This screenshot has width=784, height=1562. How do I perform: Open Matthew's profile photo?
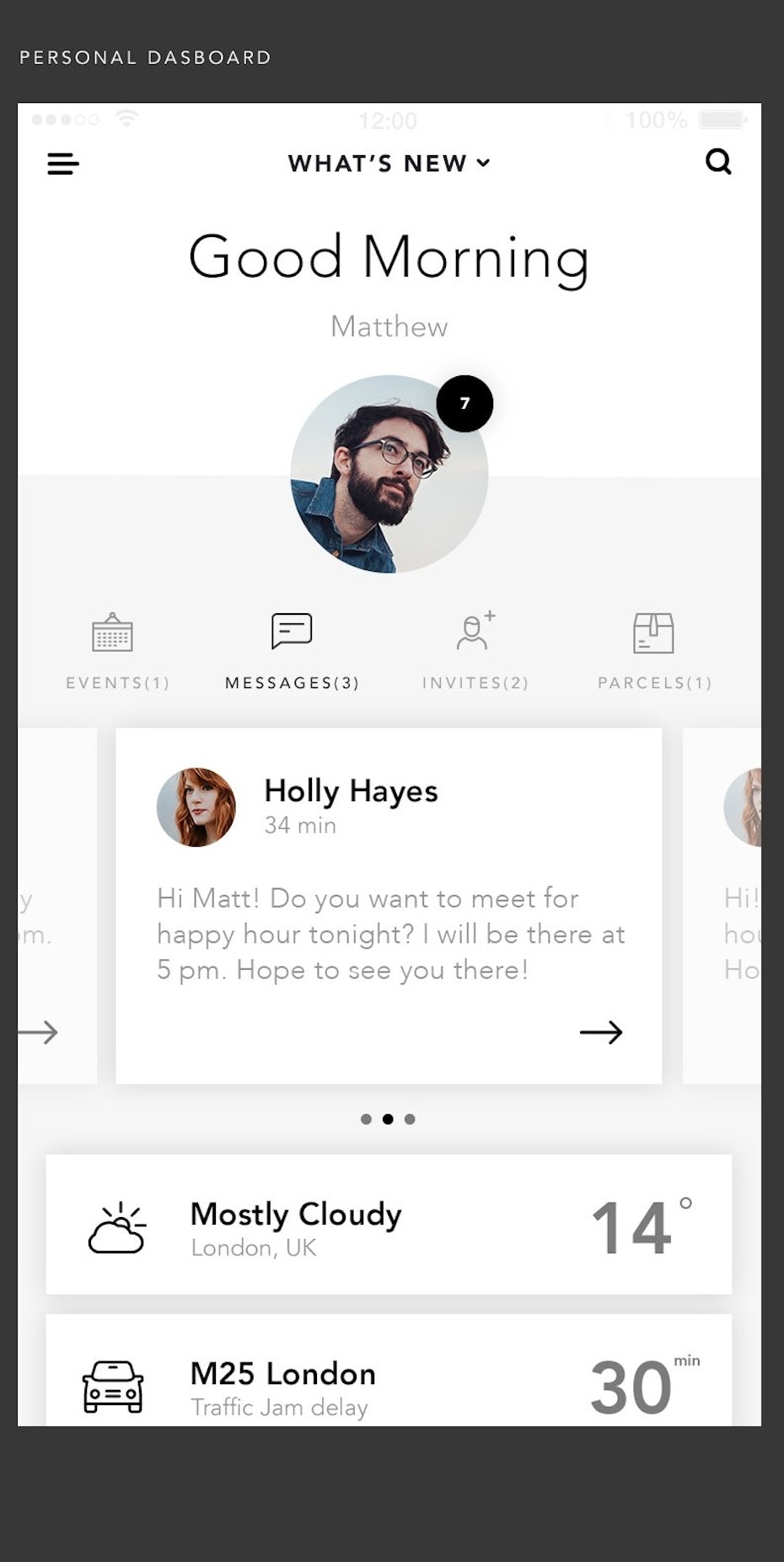coord(389,474)
